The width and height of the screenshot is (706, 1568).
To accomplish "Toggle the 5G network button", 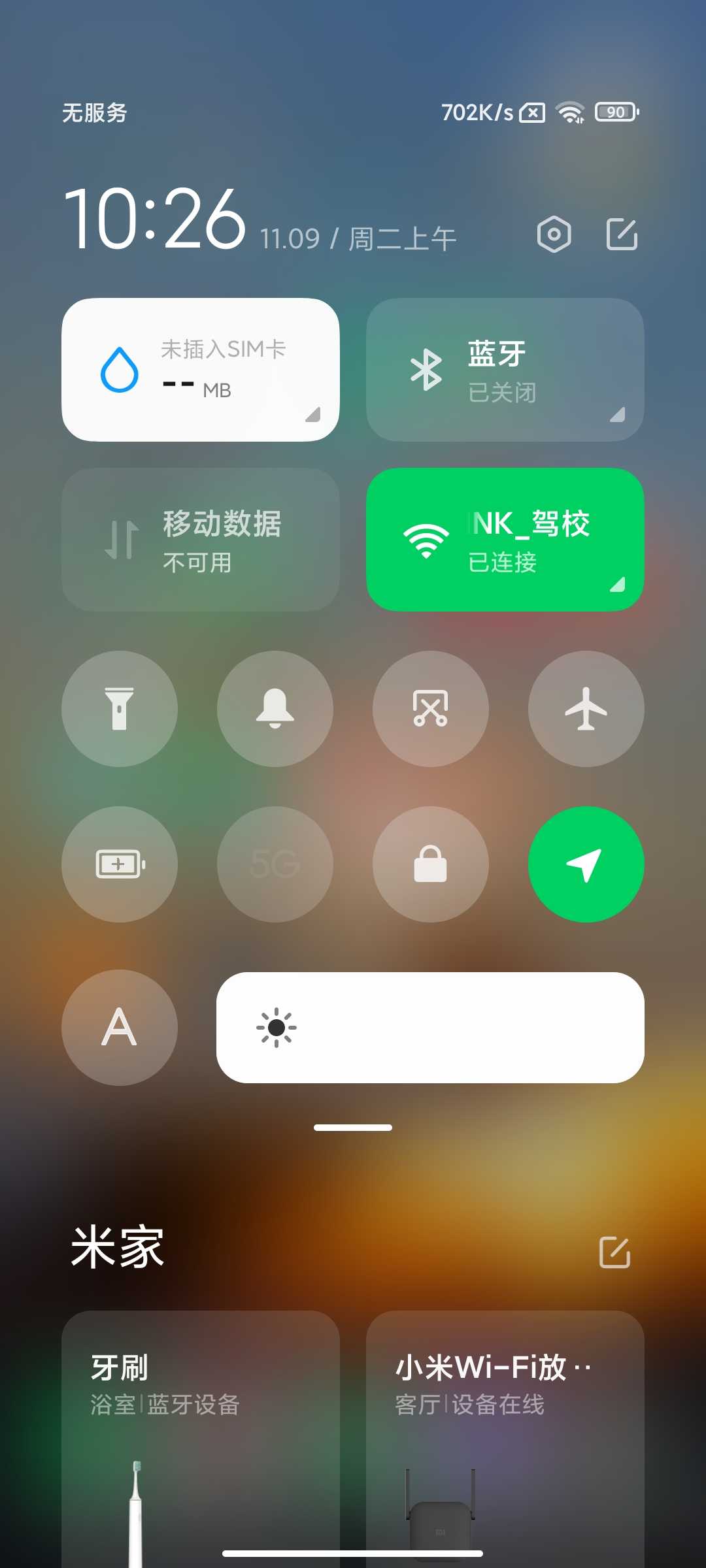I will point(275,864).
